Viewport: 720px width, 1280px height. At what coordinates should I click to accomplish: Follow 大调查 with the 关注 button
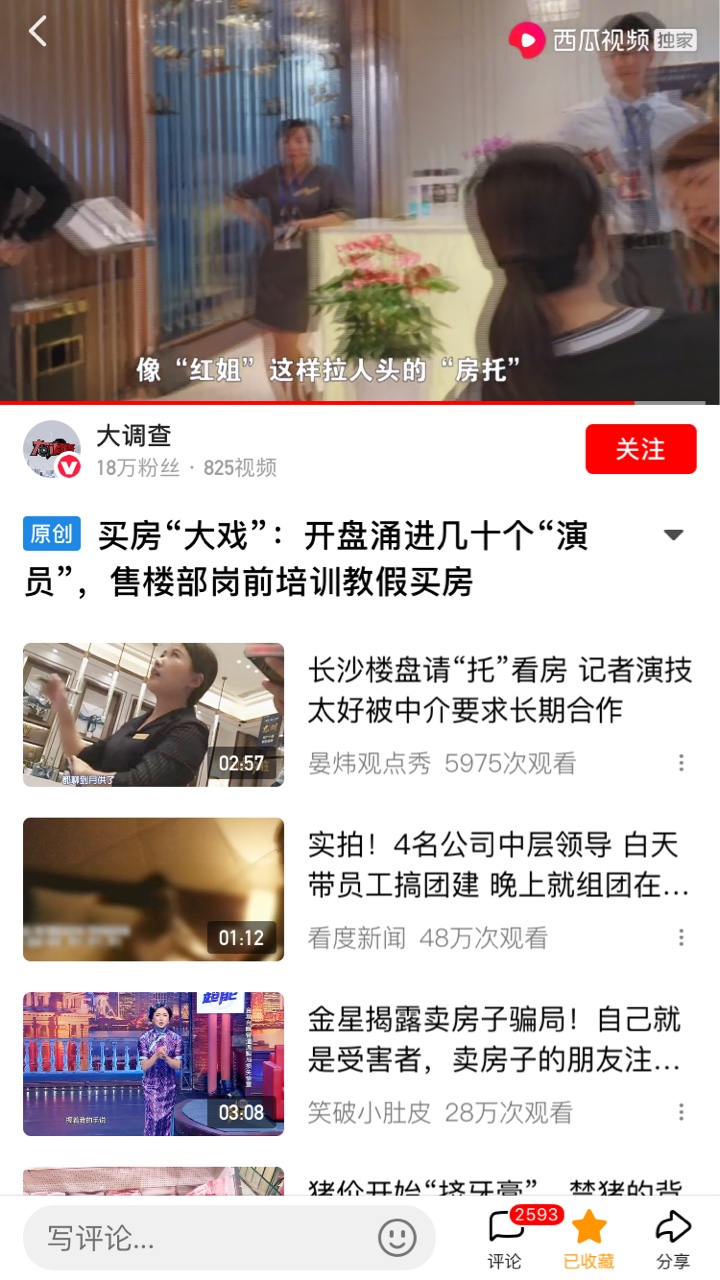point(640,449)
